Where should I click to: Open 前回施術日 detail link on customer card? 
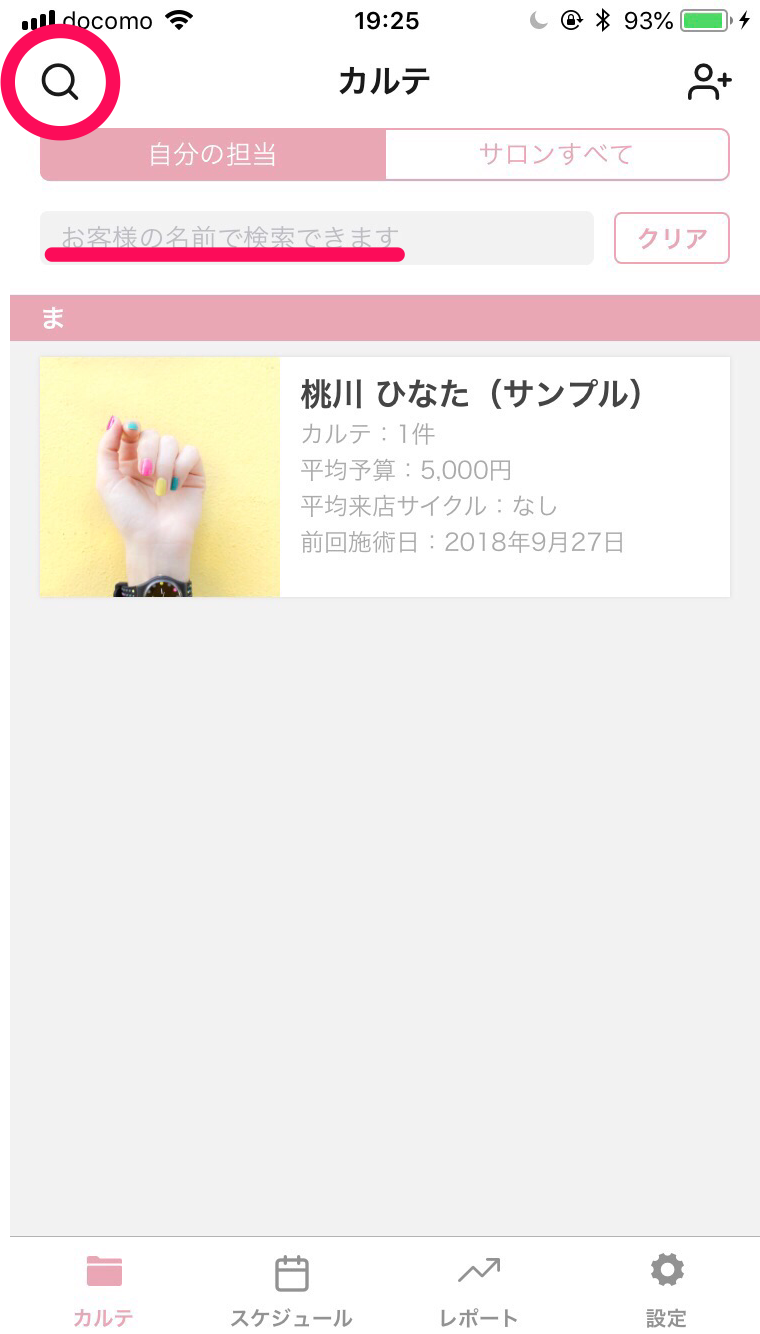pos(463,542)
